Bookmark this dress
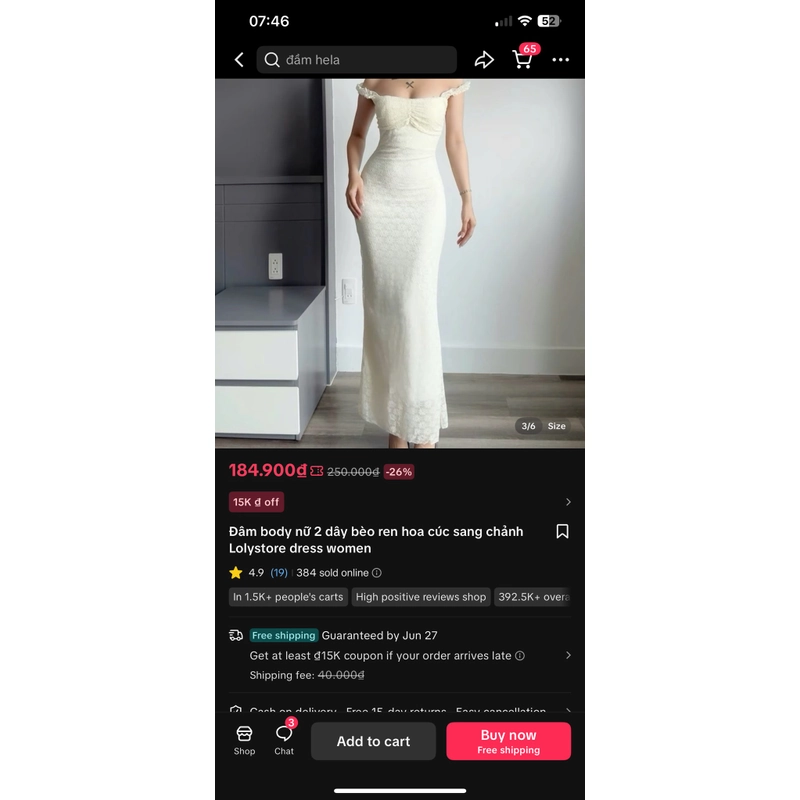This screenshot has height=800, width=800. point(562,532)
